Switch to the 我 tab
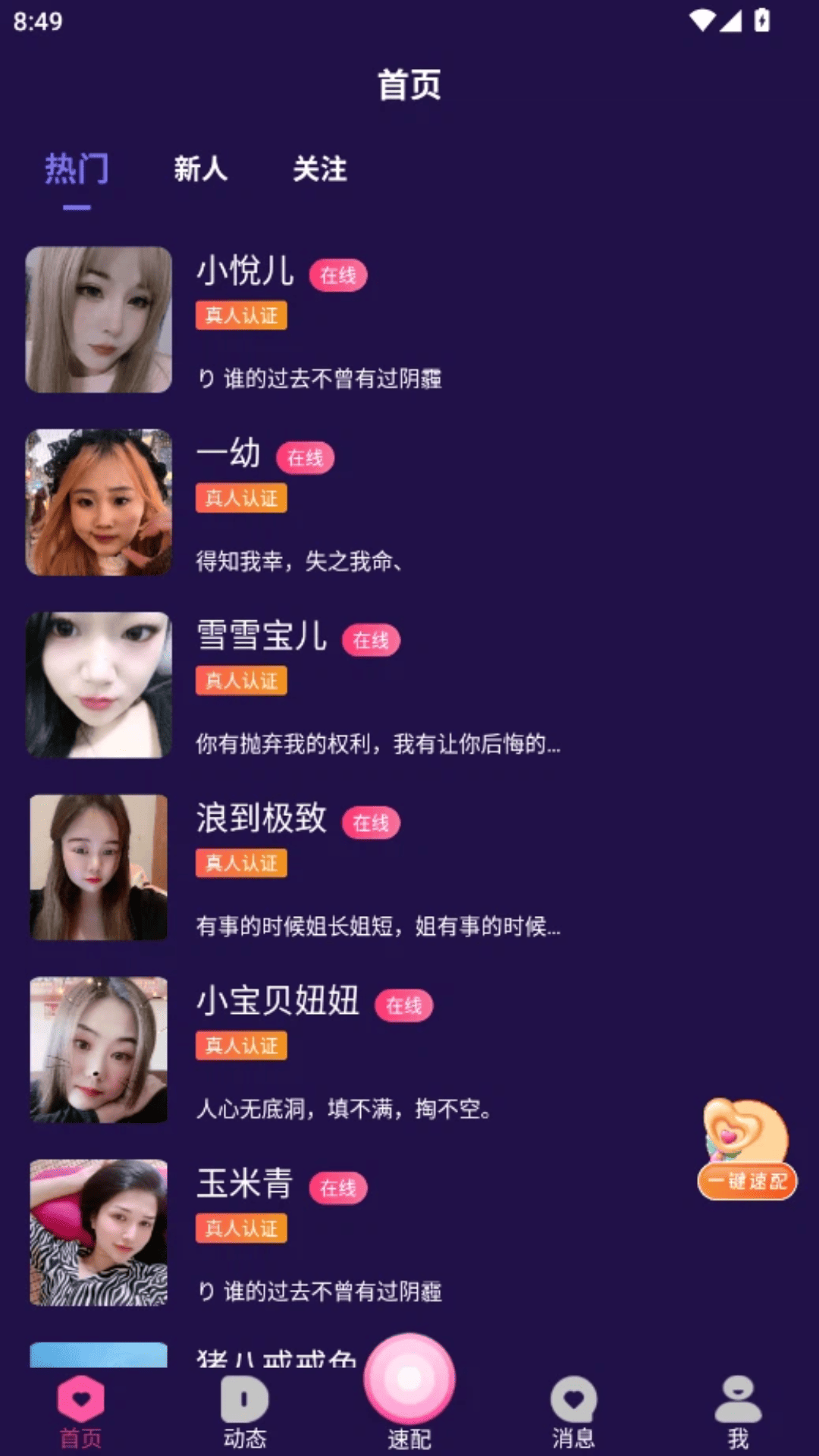 pos(738,1412)
